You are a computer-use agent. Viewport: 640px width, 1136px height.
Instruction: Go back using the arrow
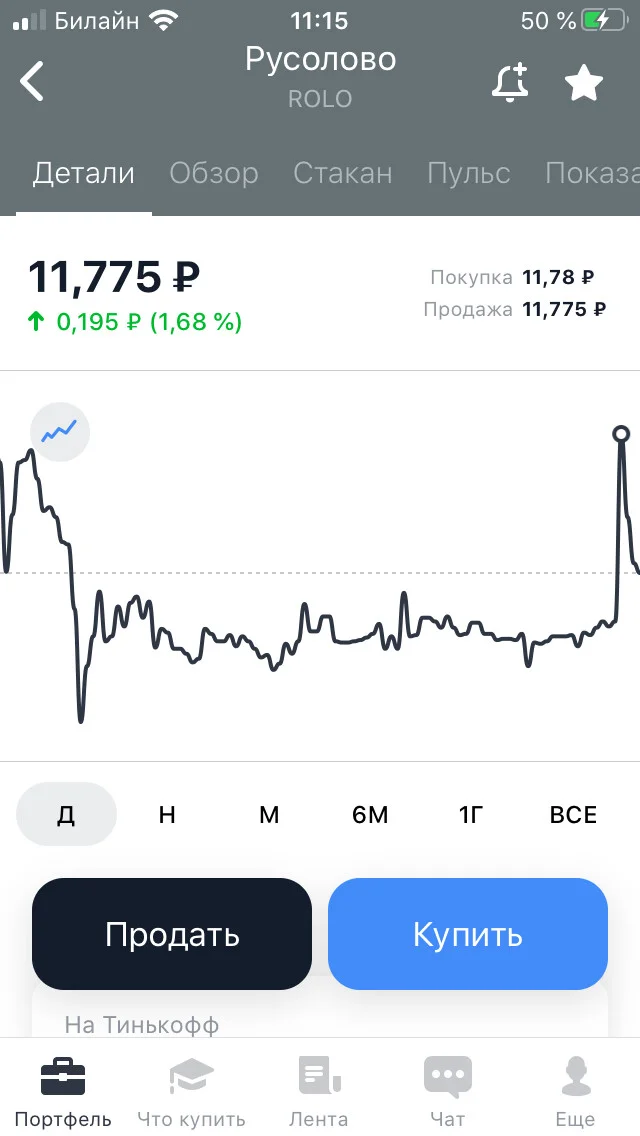click(32, 80)
